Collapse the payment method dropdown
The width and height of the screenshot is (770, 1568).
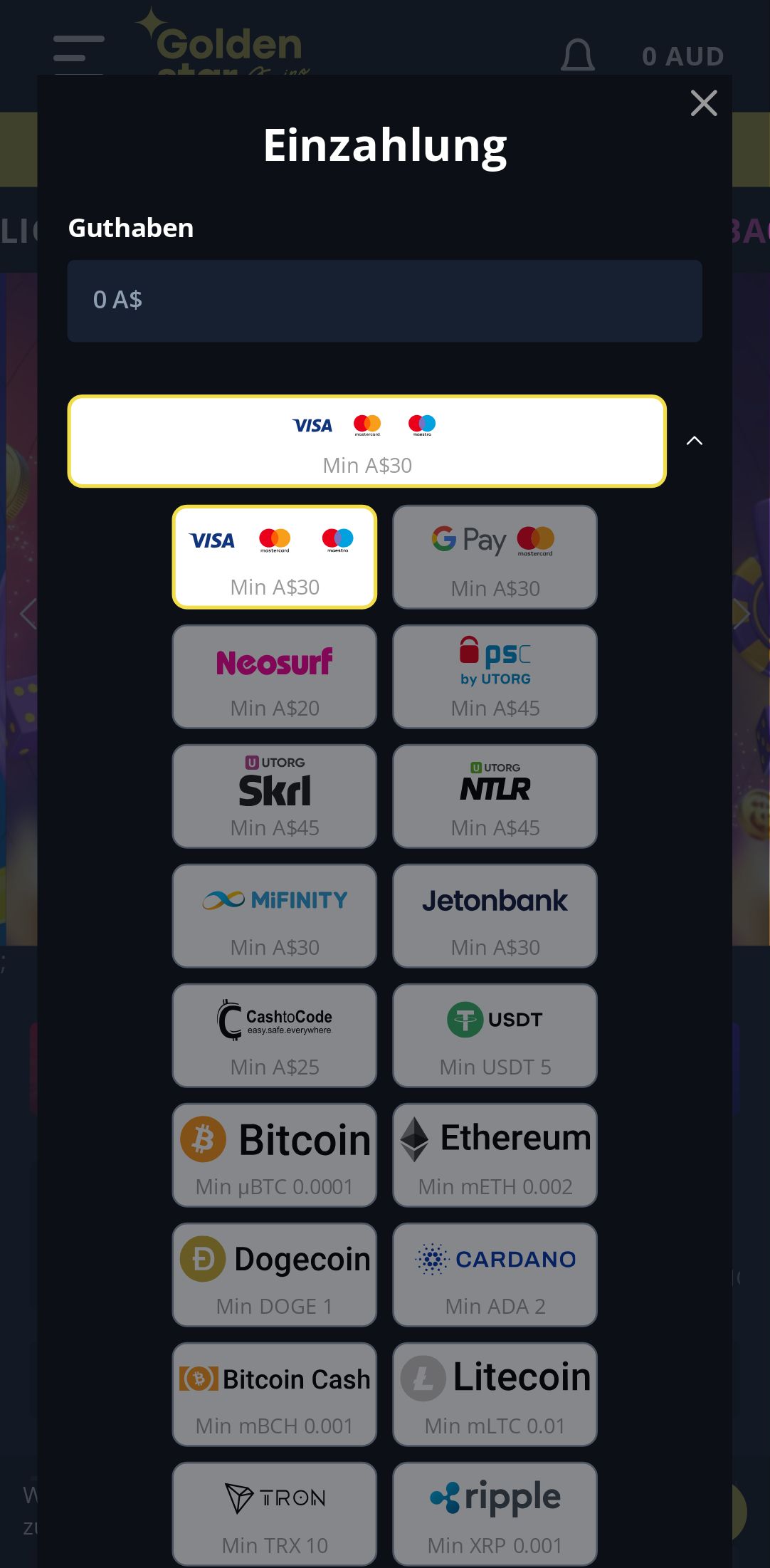(x=694, y=441)
